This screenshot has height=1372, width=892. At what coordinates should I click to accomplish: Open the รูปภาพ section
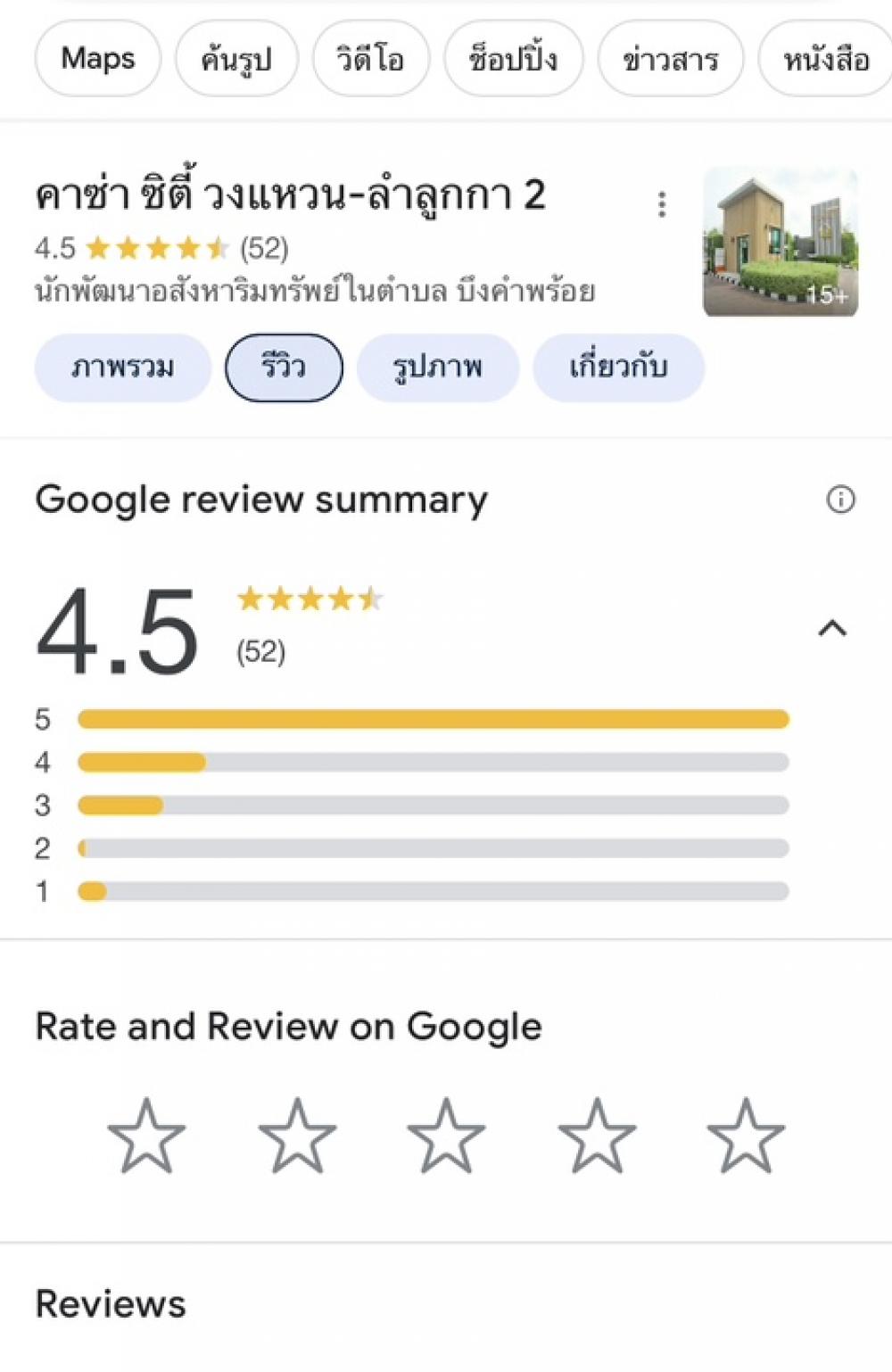click(x=437, y=368)
